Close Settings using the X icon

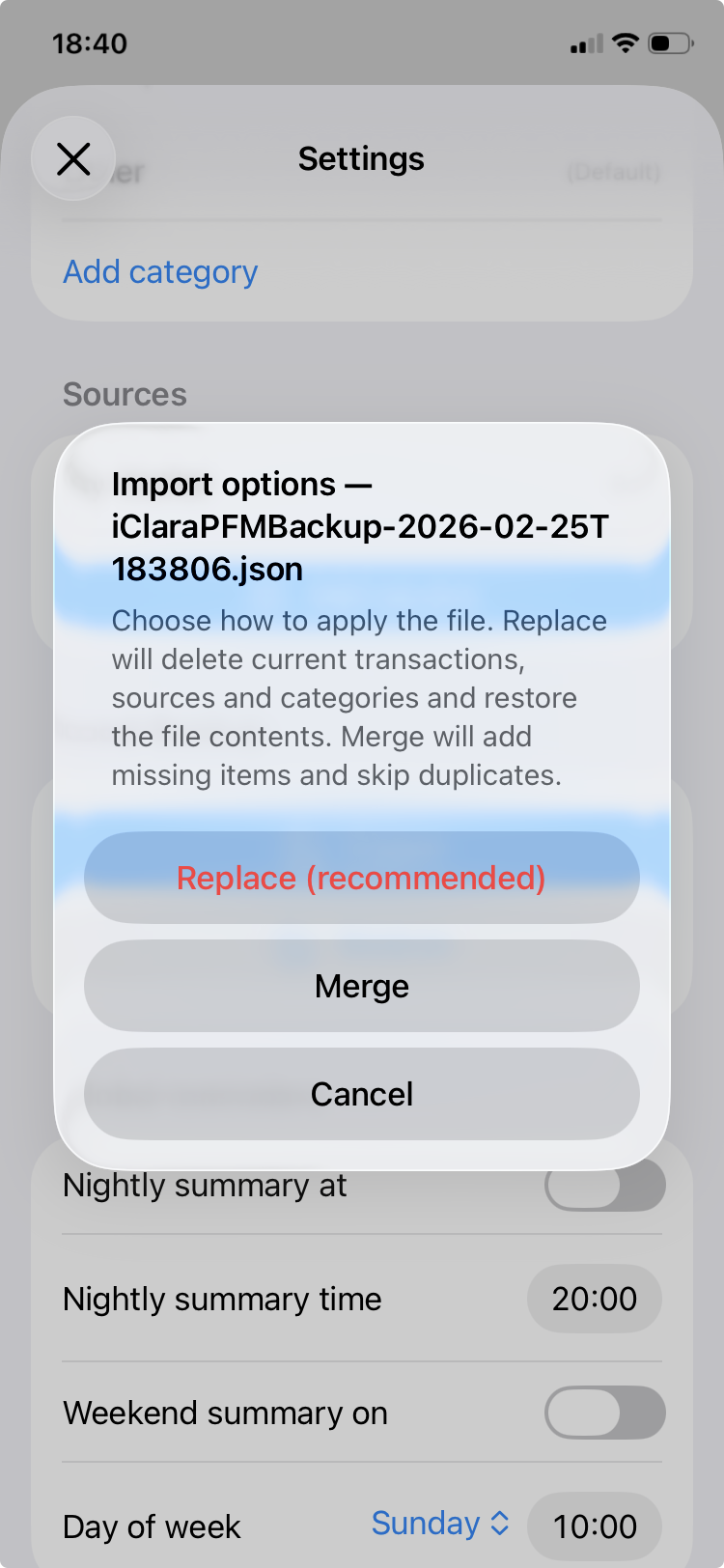pyautogui.click(x=73, y=158)
